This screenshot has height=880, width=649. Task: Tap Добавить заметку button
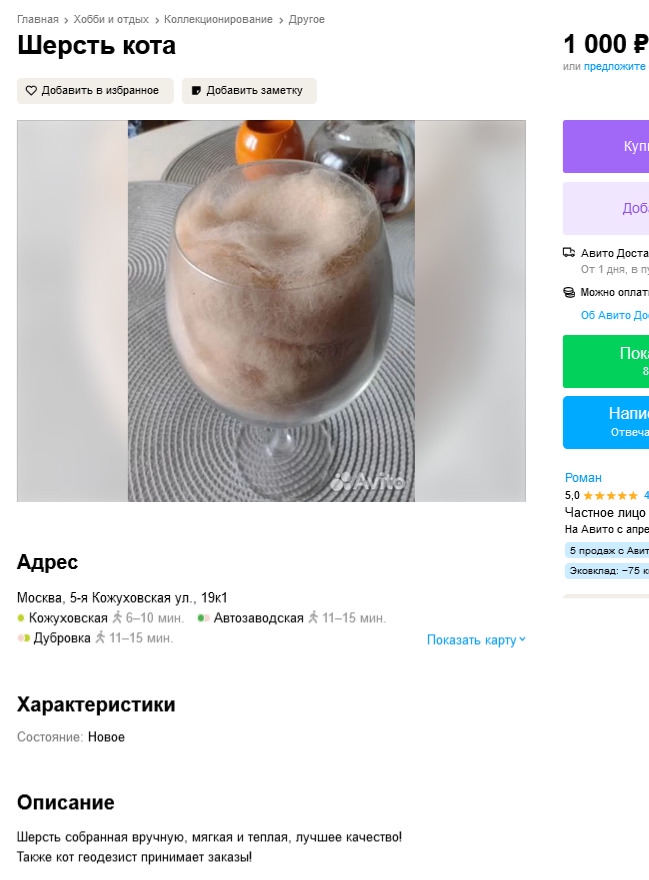(x=249, y=91)
